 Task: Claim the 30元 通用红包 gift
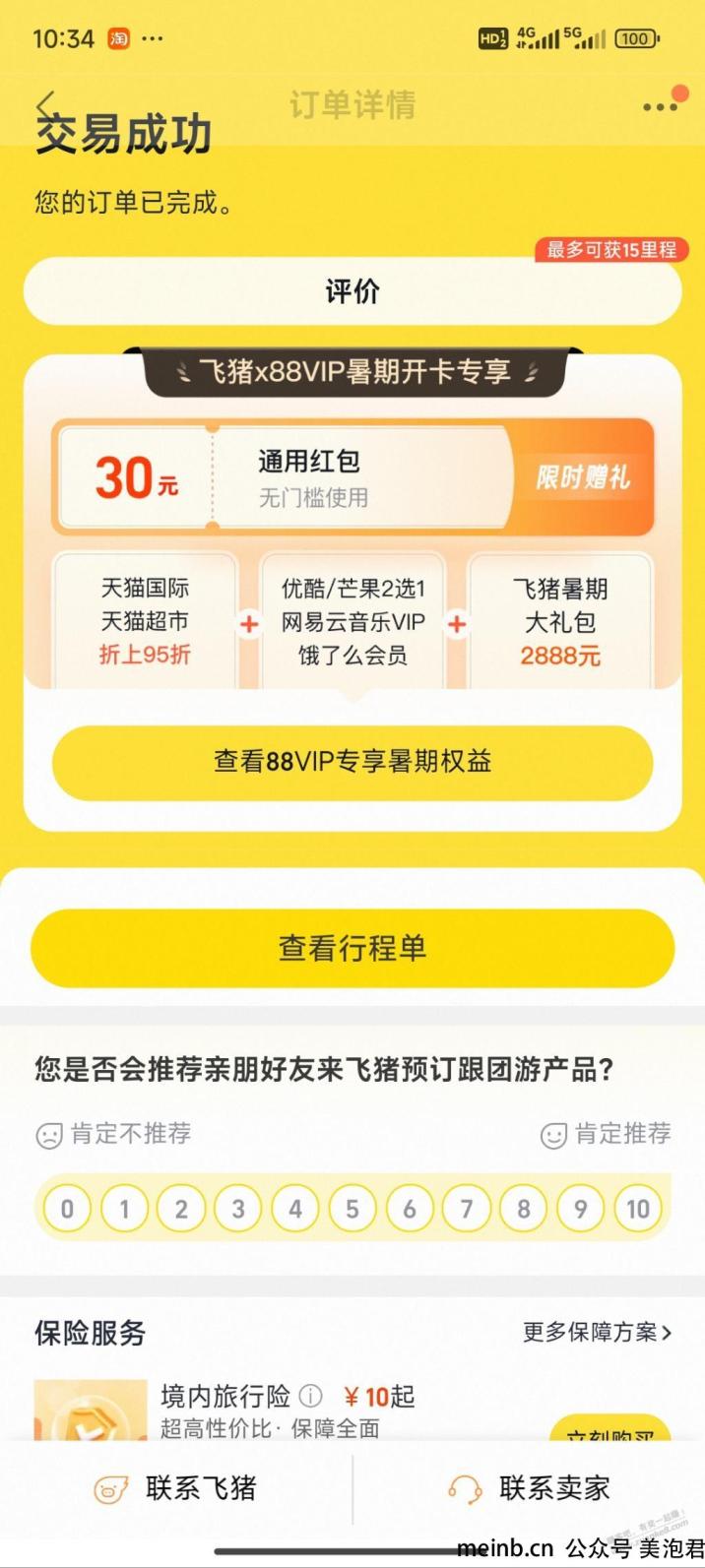click(x=582, y=478)
